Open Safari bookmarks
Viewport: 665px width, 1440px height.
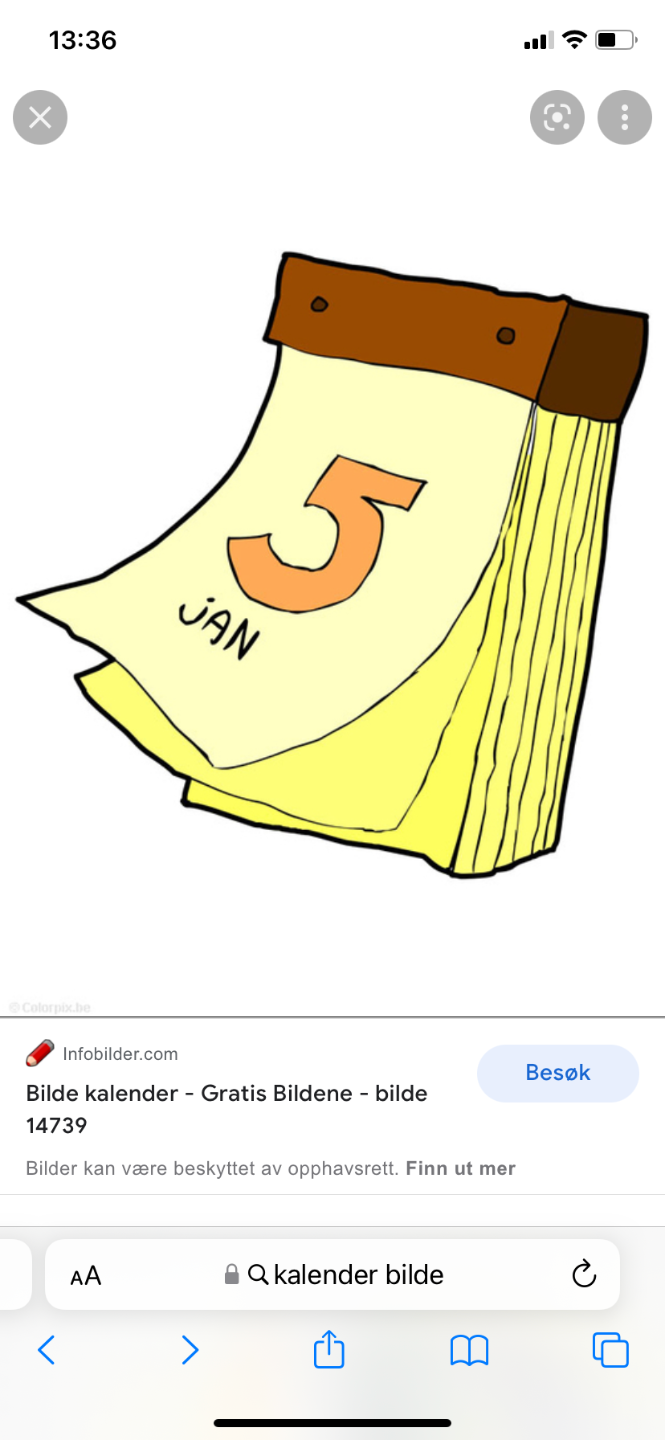click(x=469, y=1351)
